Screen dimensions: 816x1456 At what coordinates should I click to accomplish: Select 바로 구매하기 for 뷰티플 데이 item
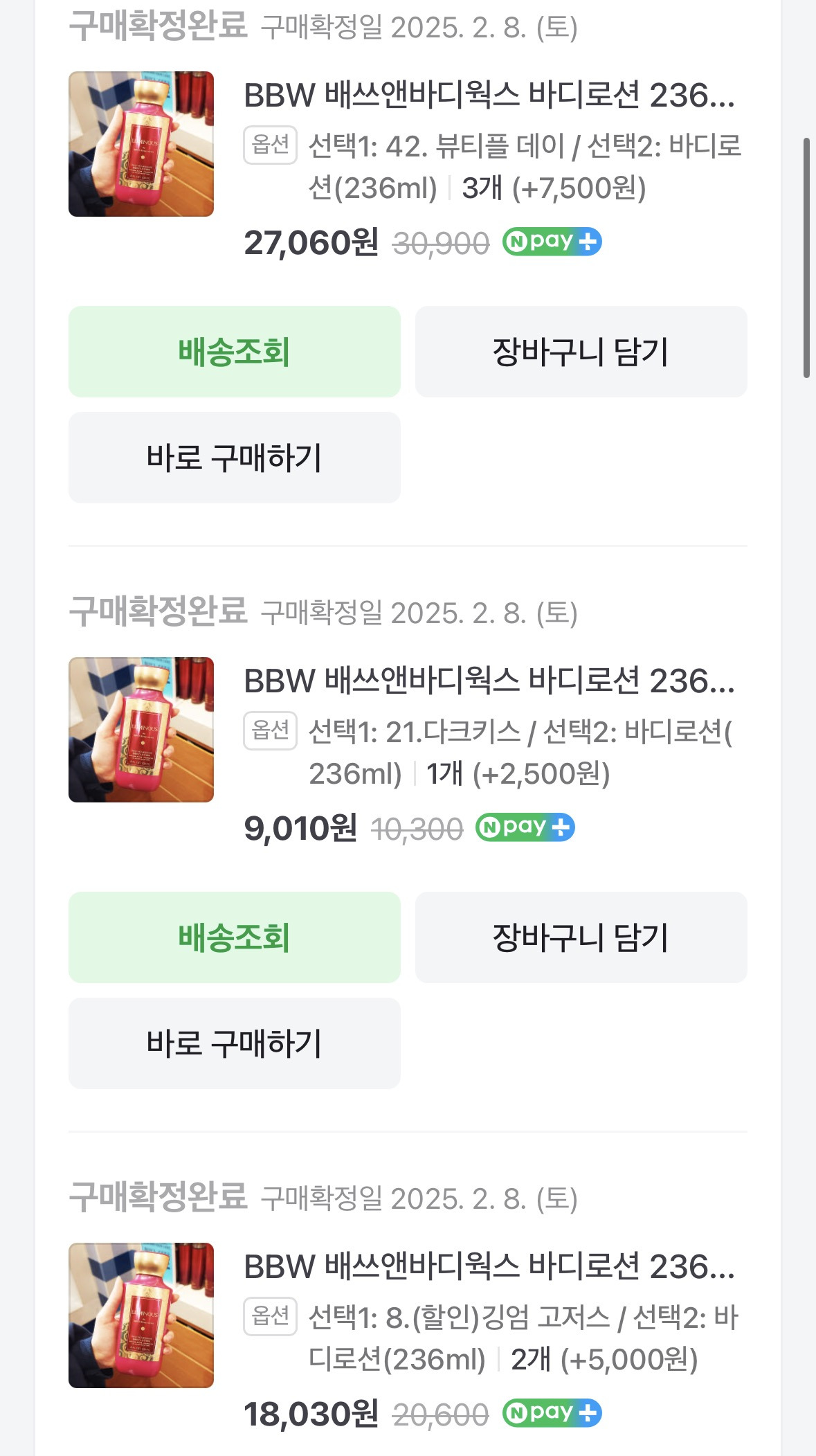click(234, 458)
